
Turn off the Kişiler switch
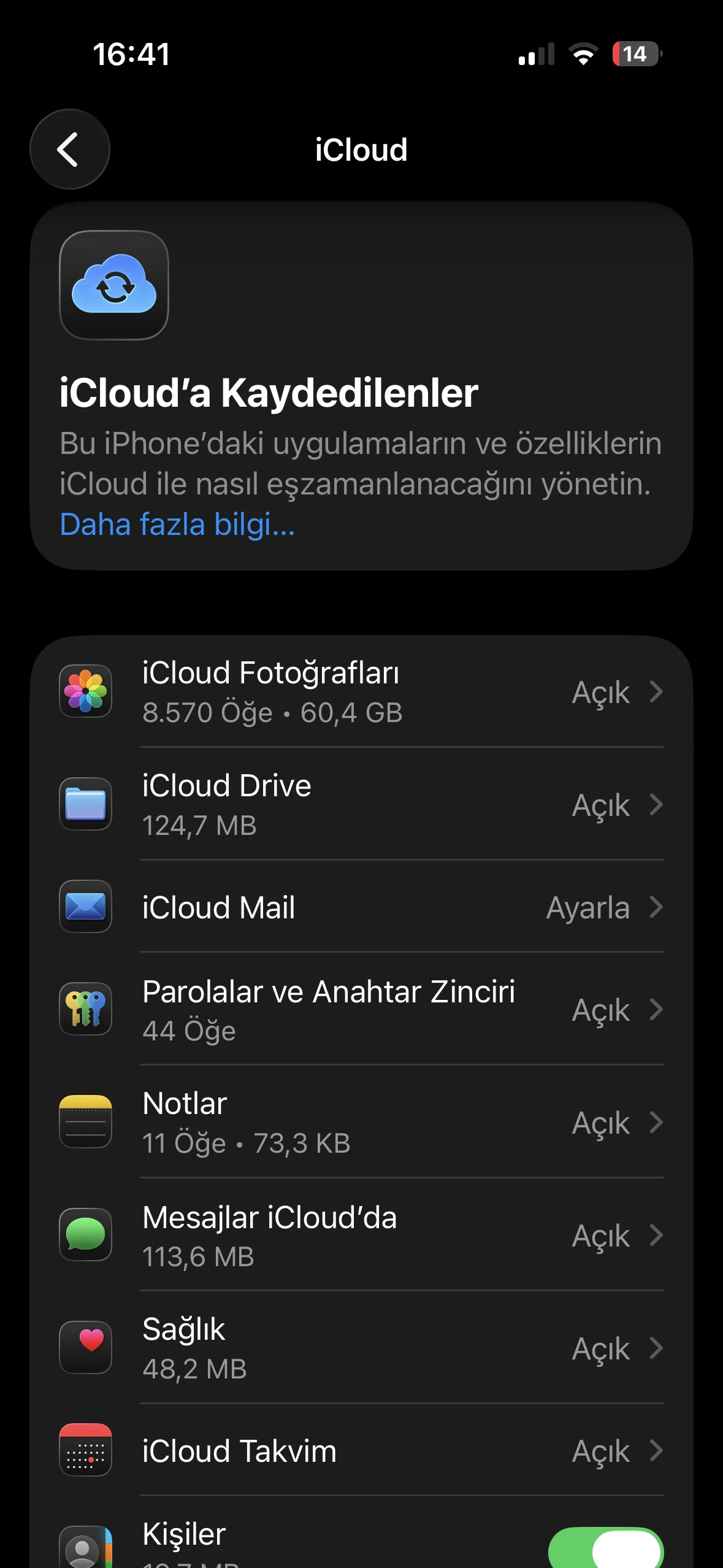[605, 1548]
